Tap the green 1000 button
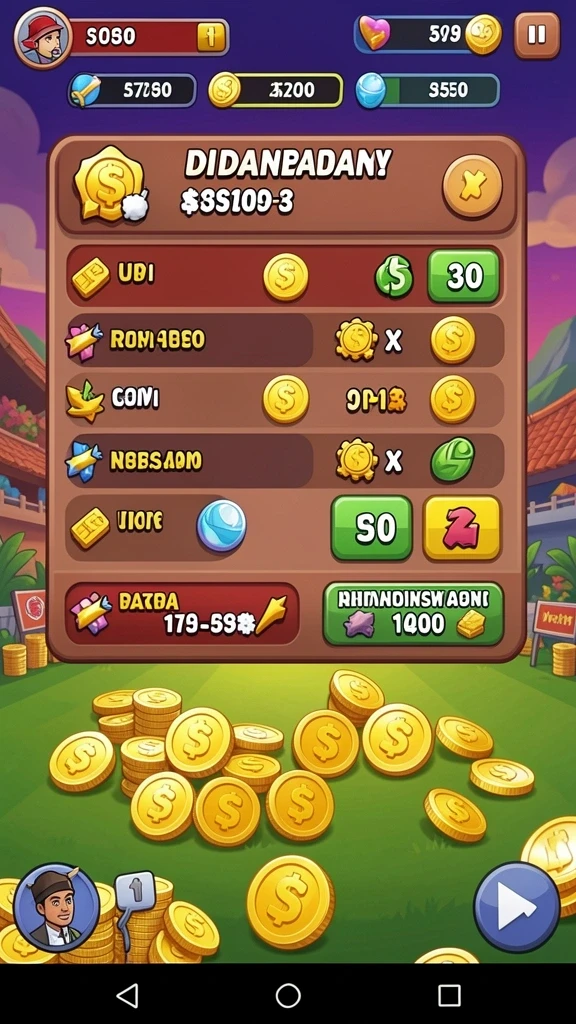576x1024 pixels. tap(413, 614)
